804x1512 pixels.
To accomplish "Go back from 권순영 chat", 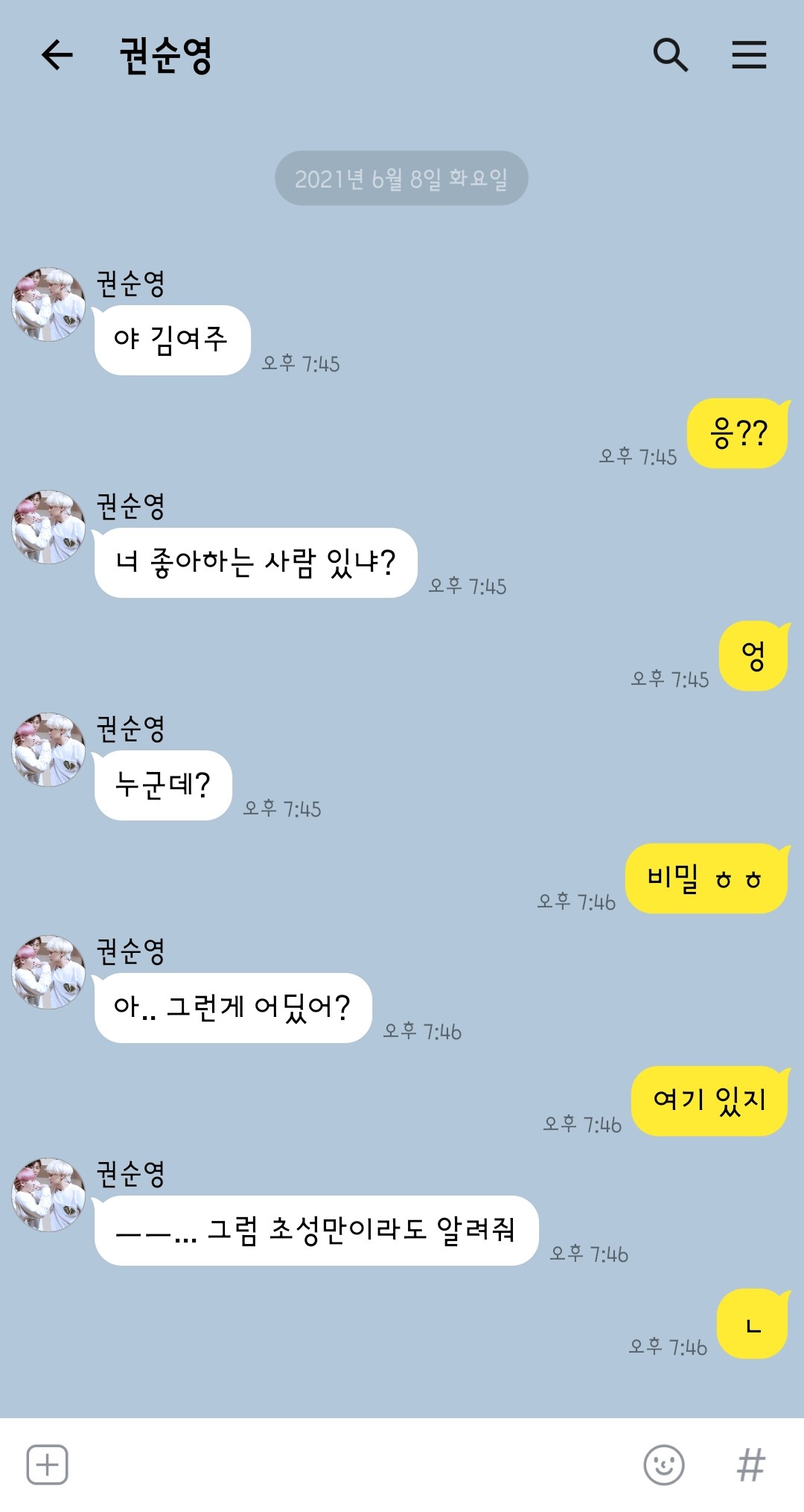I will pyautogui.click(x=57, y=55).
